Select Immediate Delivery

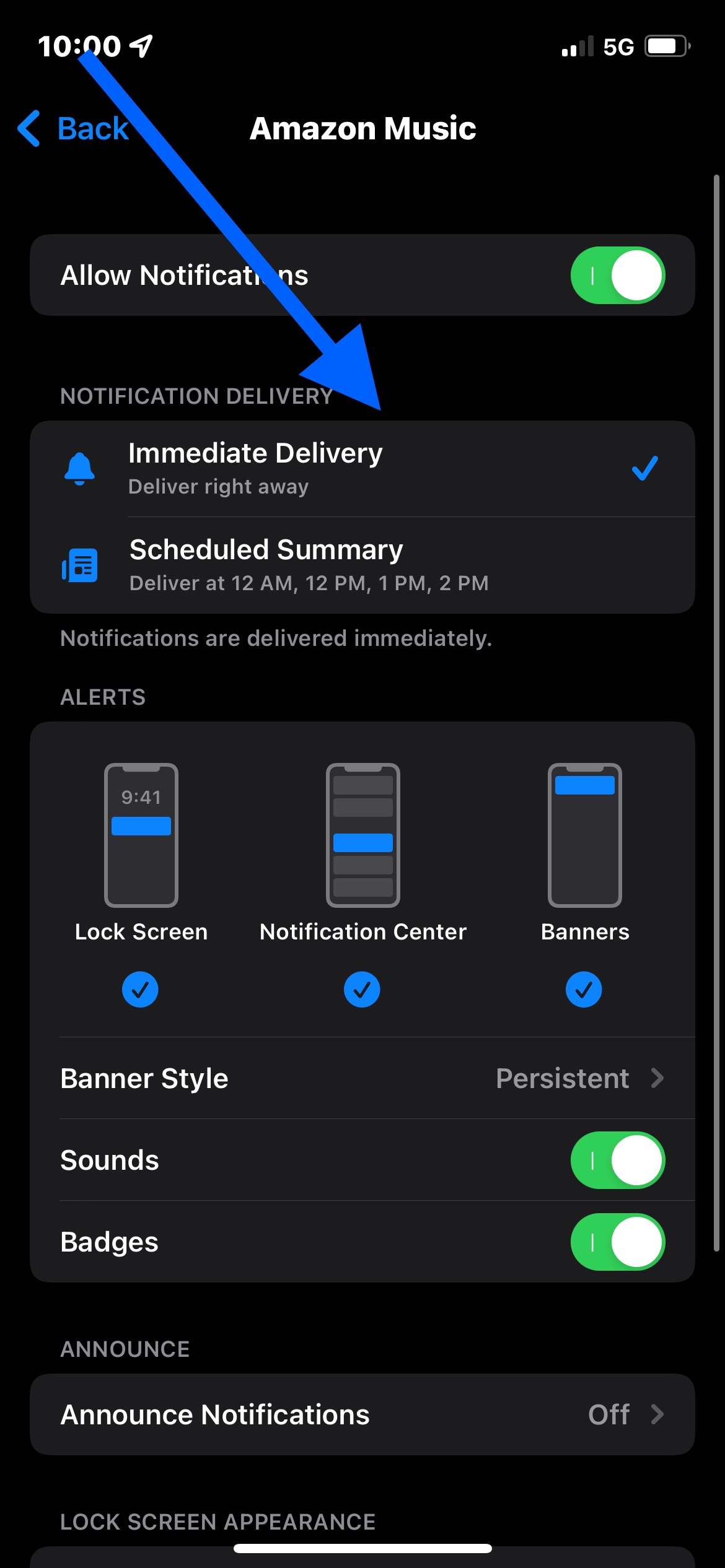click(362, 469)
